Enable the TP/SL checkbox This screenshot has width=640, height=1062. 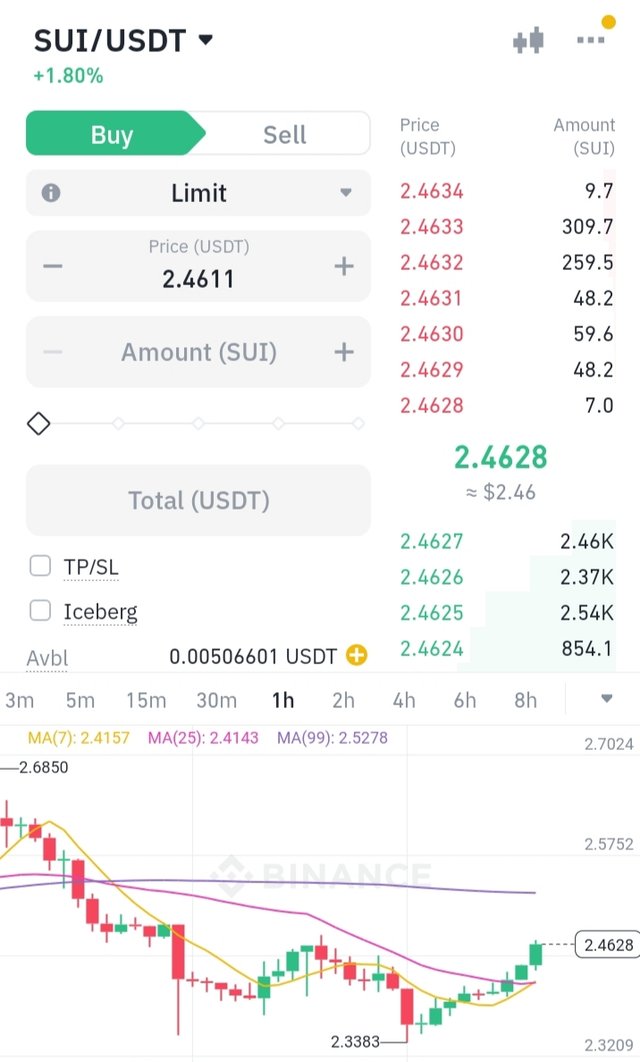40,566
